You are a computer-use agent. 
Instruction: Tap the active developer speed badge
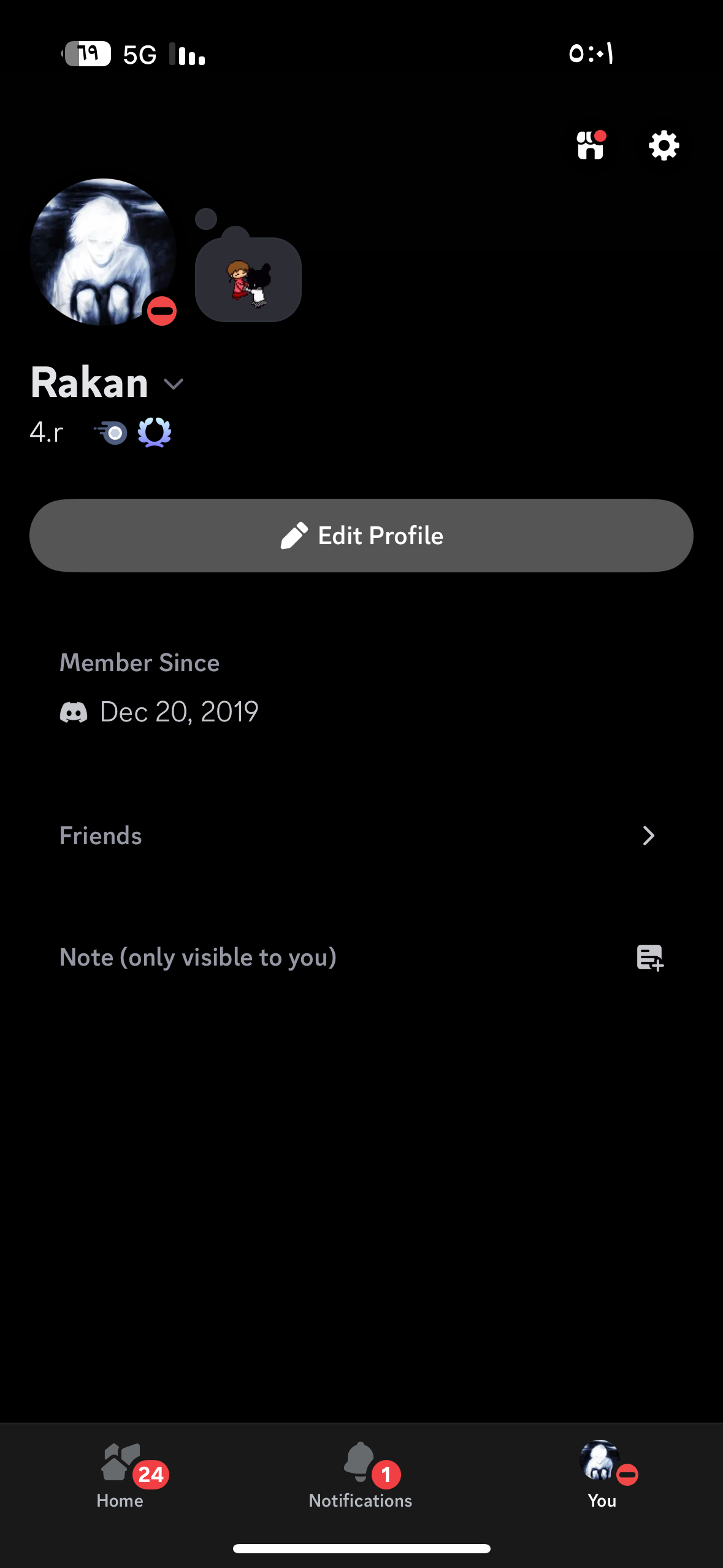(111, 432)
